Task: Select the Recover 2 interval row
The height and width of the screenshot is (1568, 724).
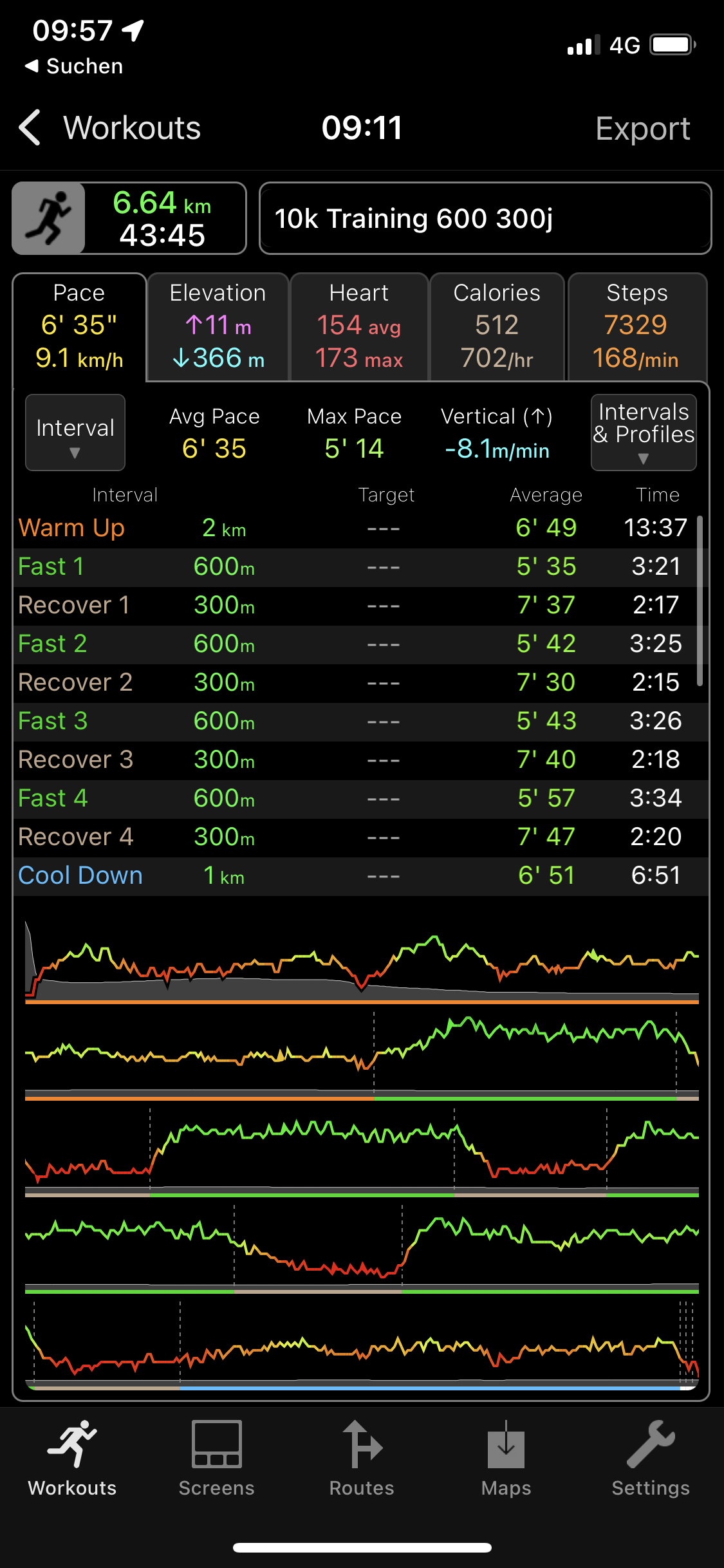Action: point(354,683)
